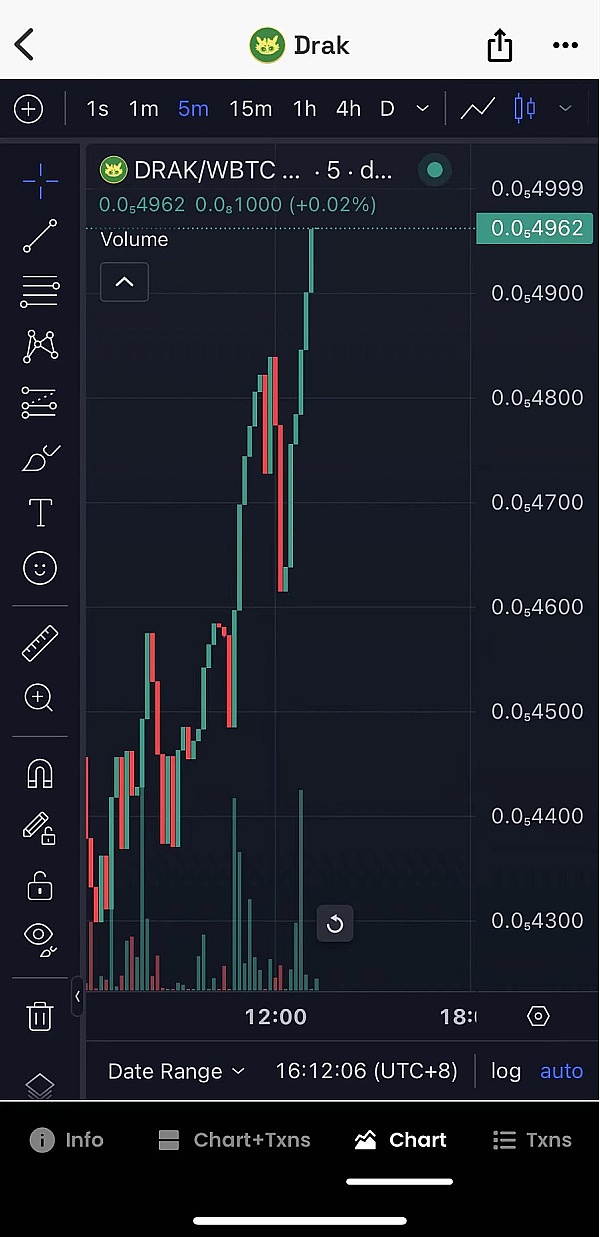Select the 1s timeframe
The height and width of the screenshot is (1237, 600).
click(x=97, y=109)
